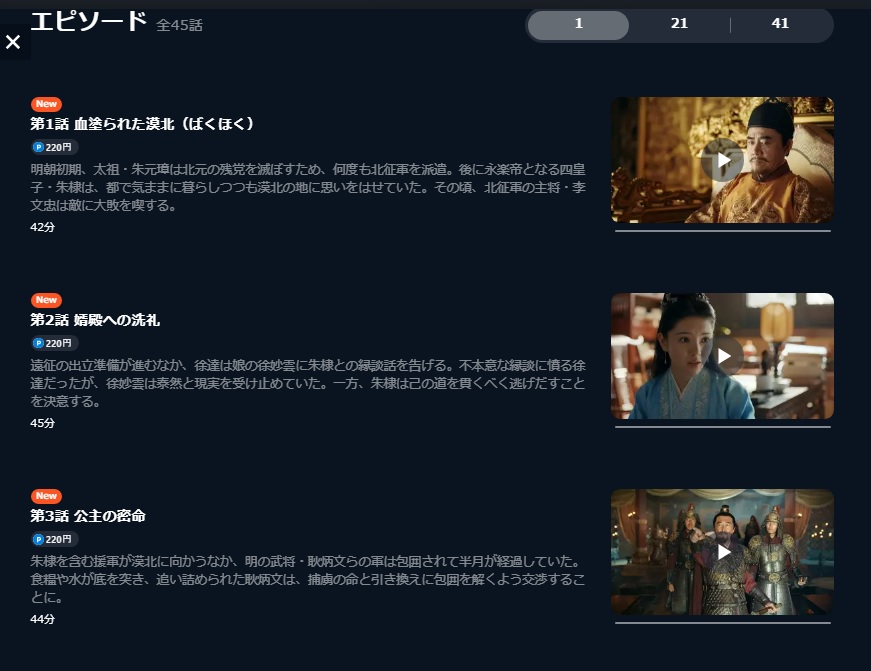This screenshot has width=871, height=671.
Task: Select episode range 1
Action: click(578, 24)
